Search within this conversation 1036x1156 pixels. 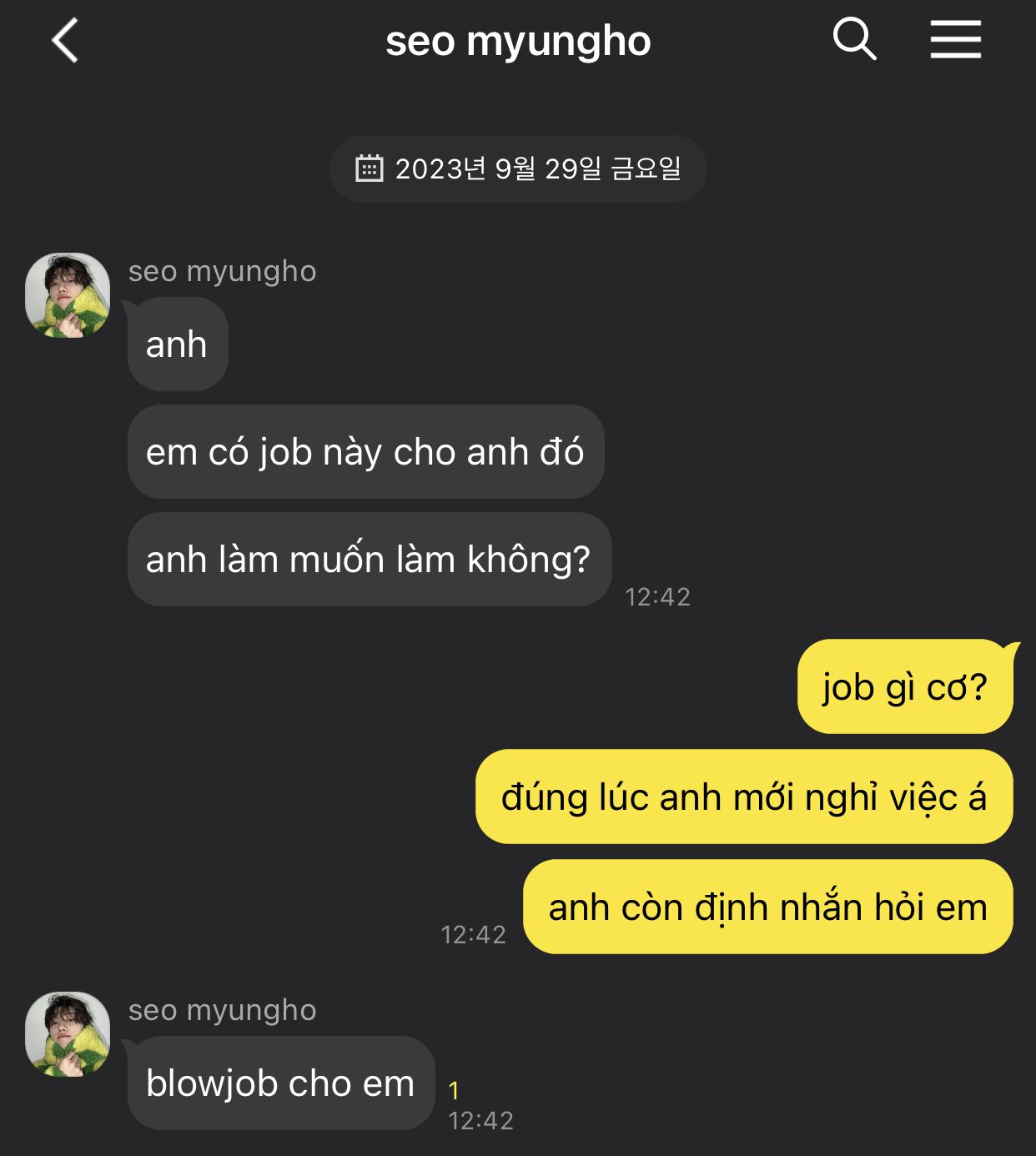point(854,39)
